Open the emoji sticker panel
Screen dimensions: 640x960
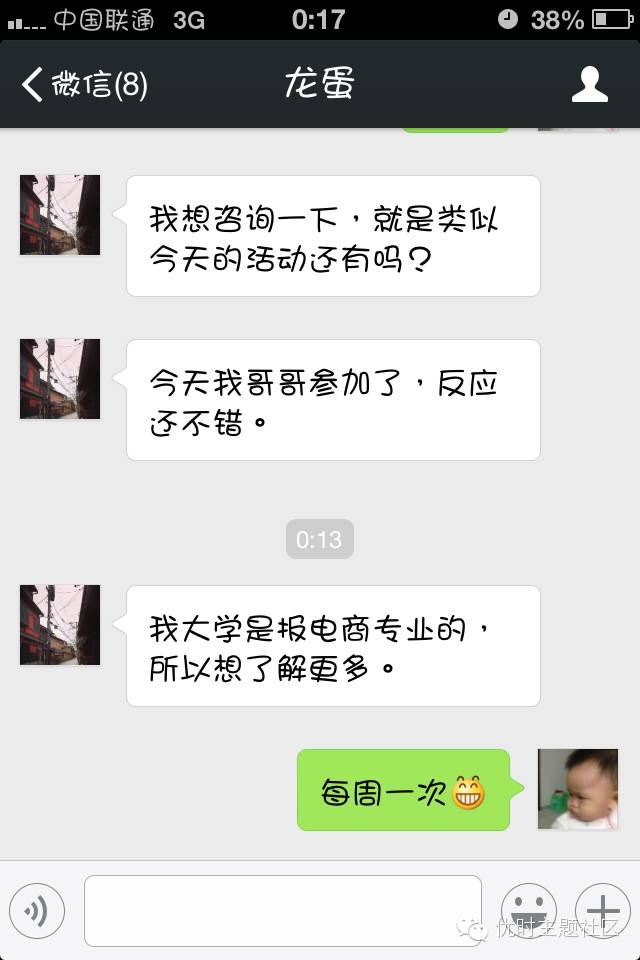coord(528,910)
